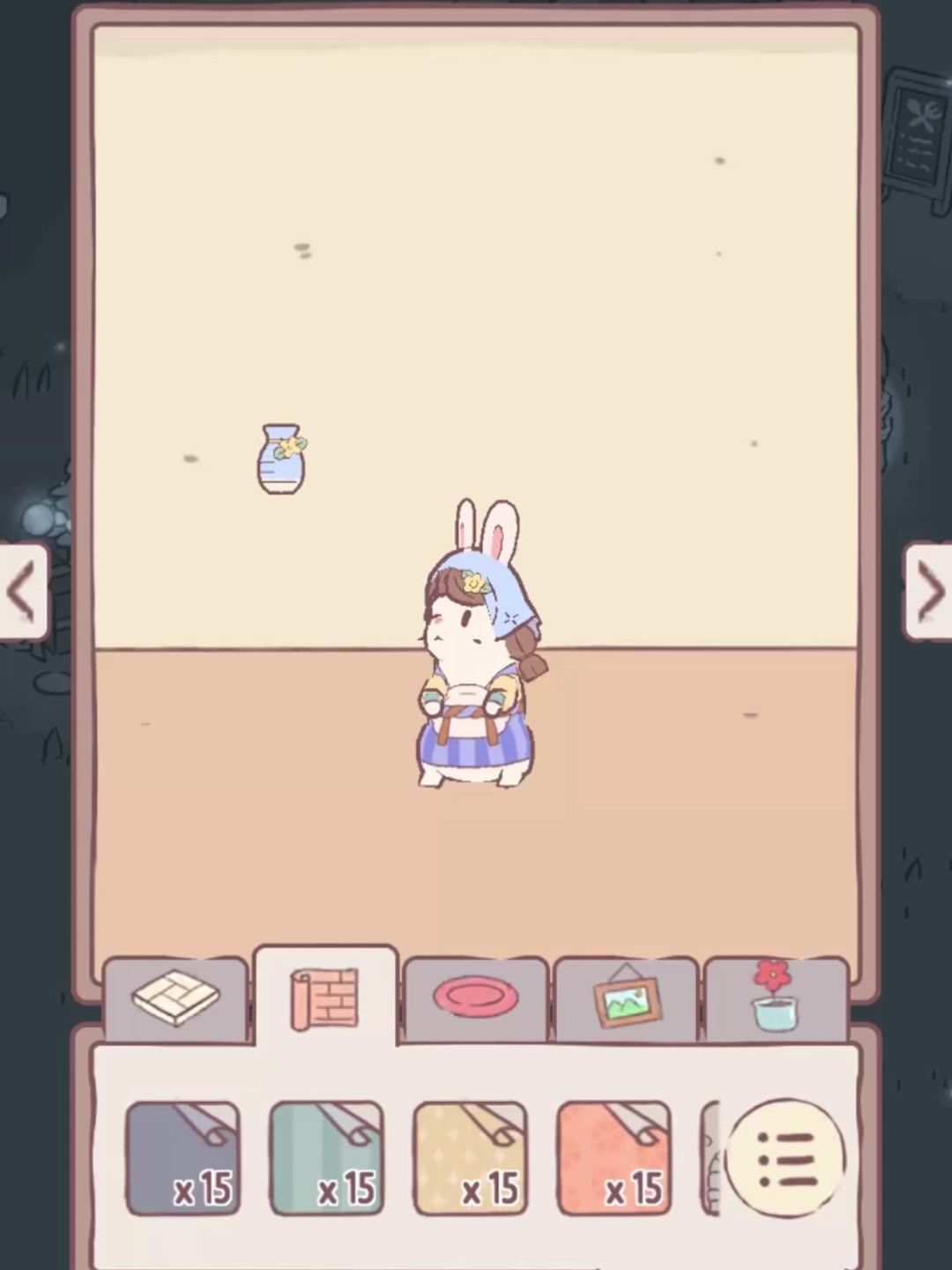Switch to the red rug tab
The image size is (952, 1270).
click(x=475, y=998)
